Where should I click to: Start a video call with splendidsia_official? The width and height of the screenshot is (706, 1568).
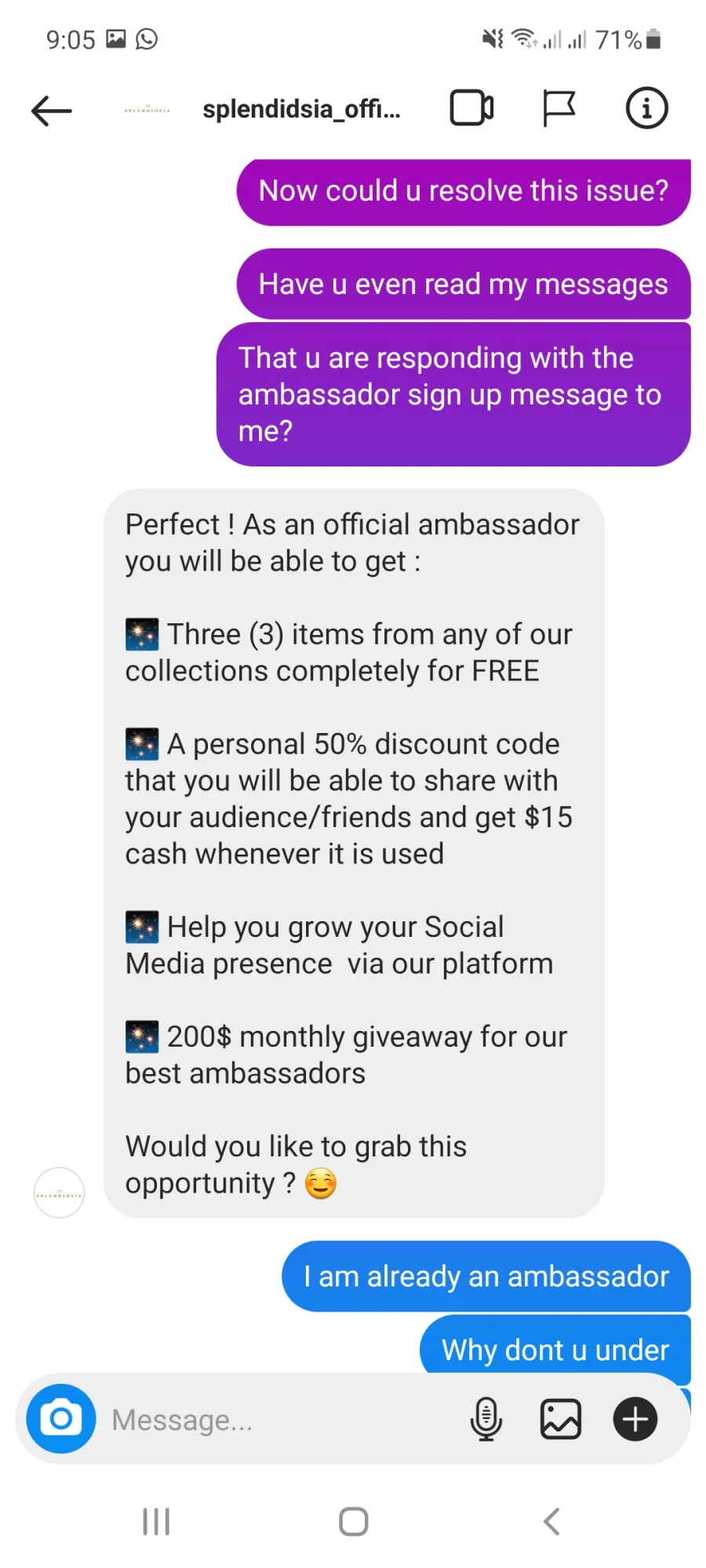click(x=471, y=108)
